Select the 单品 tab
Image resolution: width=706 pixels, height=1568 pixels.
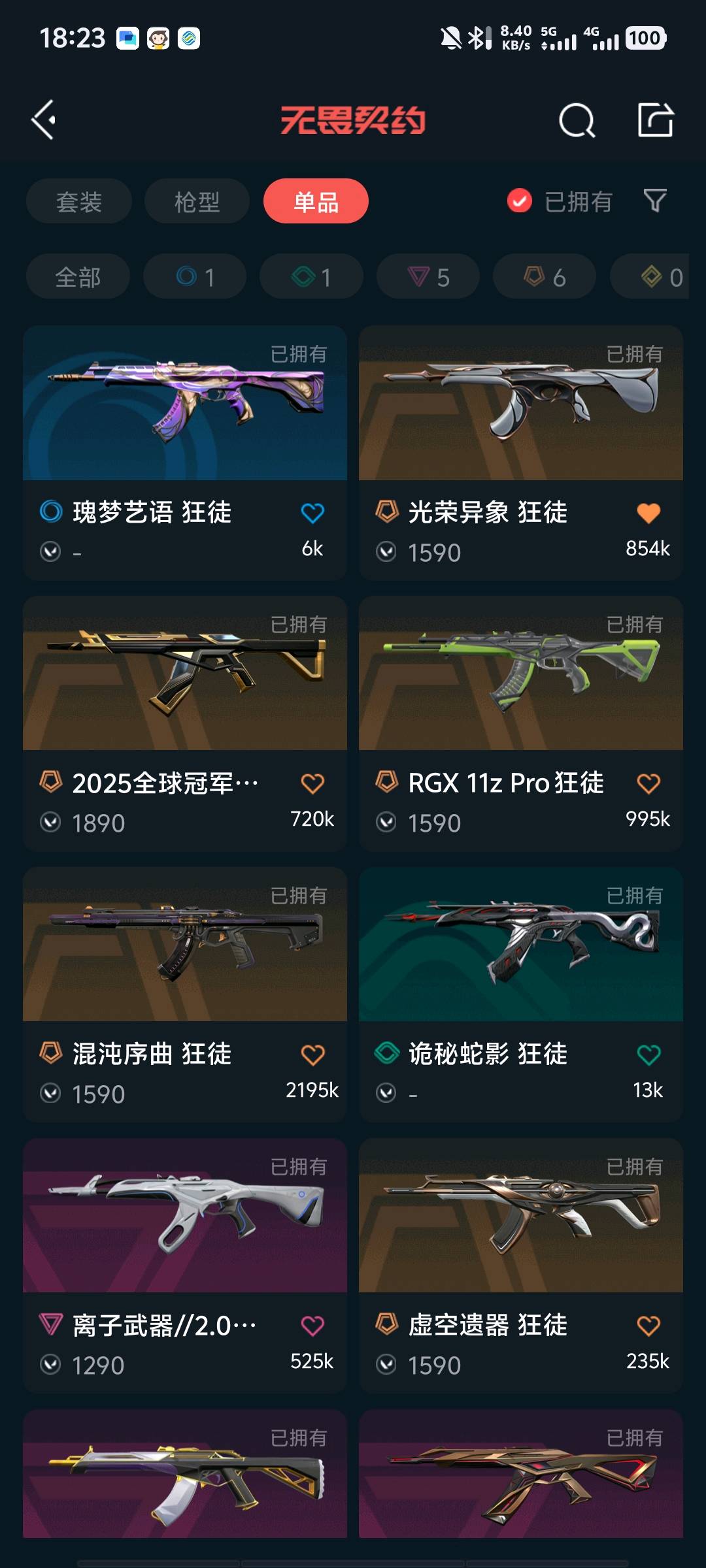coord(316,202)
